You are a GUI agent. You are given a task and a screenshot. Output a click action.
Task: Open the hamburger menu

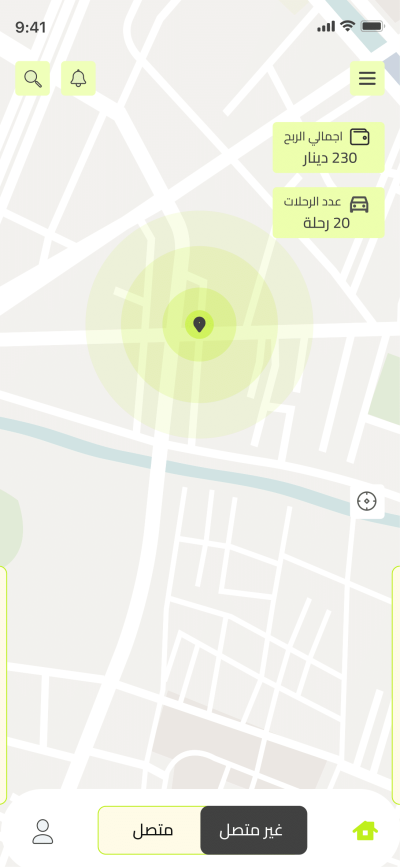point(367,79)
